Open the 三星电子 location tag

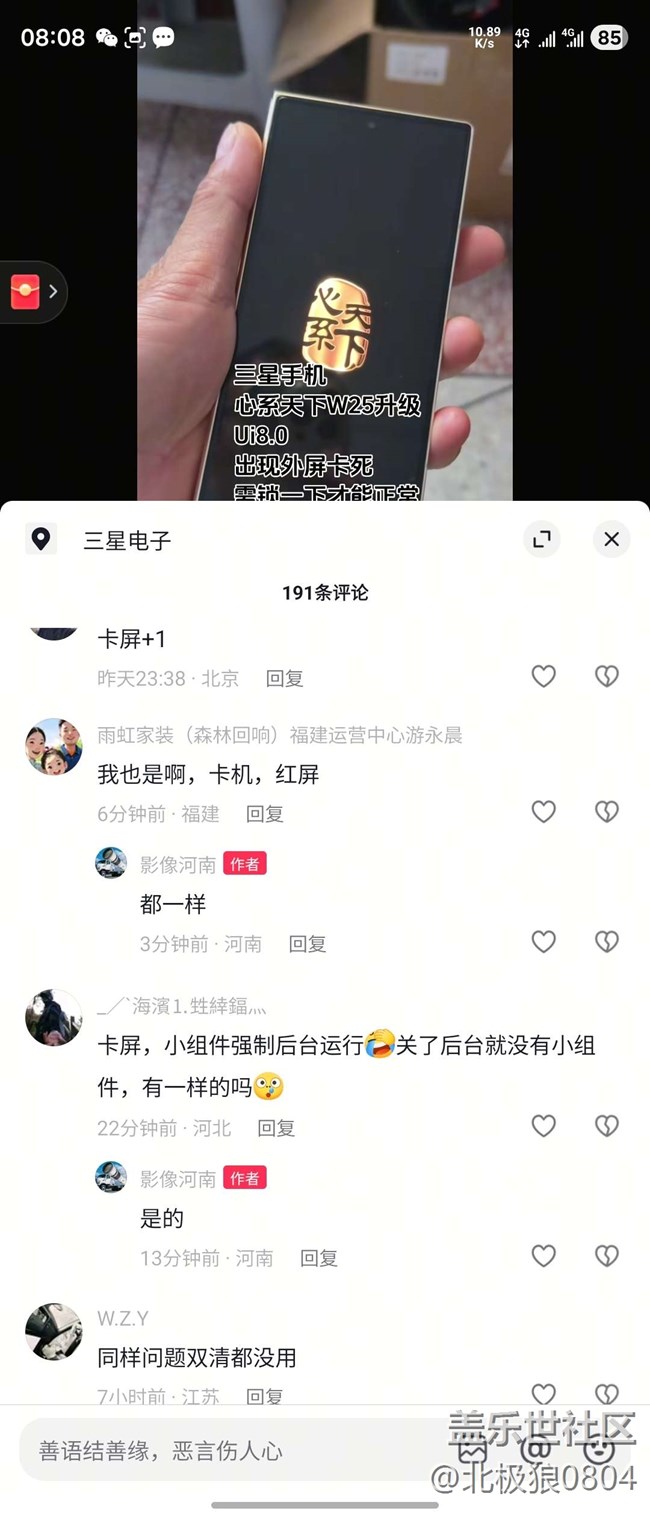pyautogui.click(x=127, y=541)
